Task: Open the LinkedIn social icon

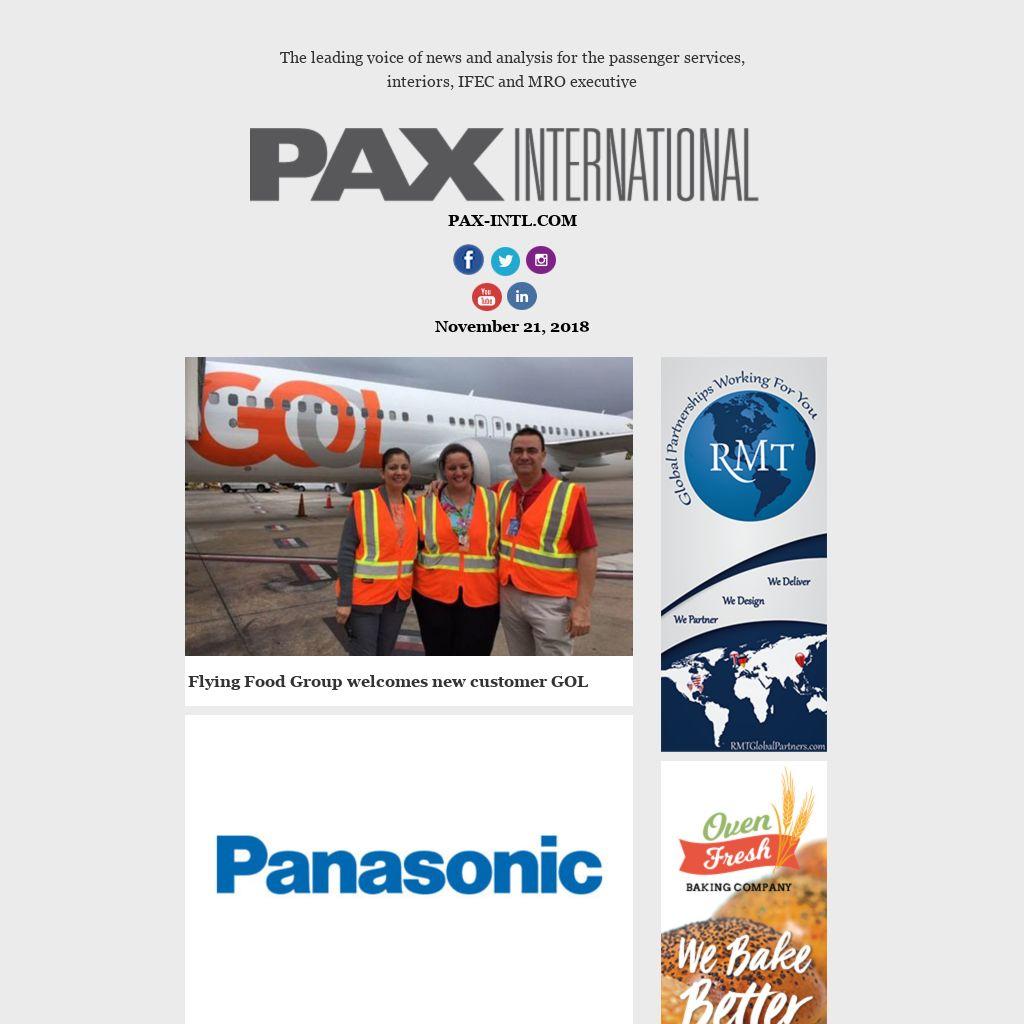Action: [522, 296]
